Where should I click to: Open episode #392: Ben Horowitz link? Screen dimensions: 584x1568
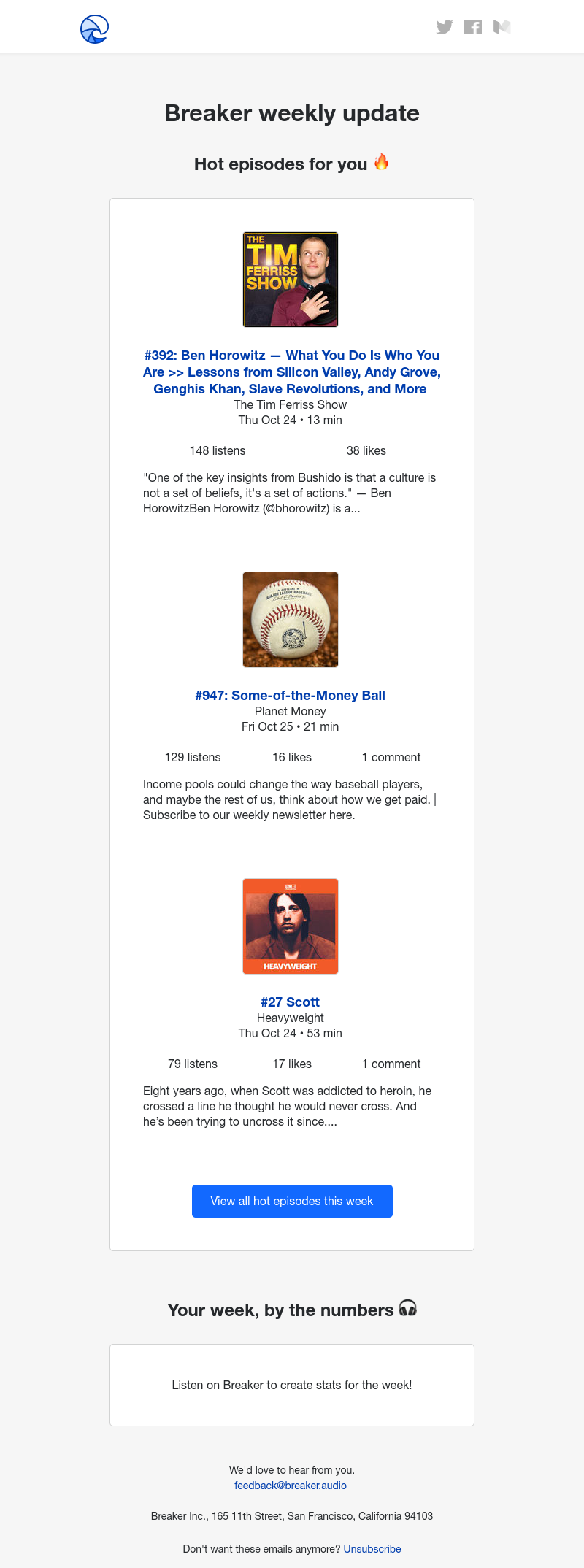(291, 372)
